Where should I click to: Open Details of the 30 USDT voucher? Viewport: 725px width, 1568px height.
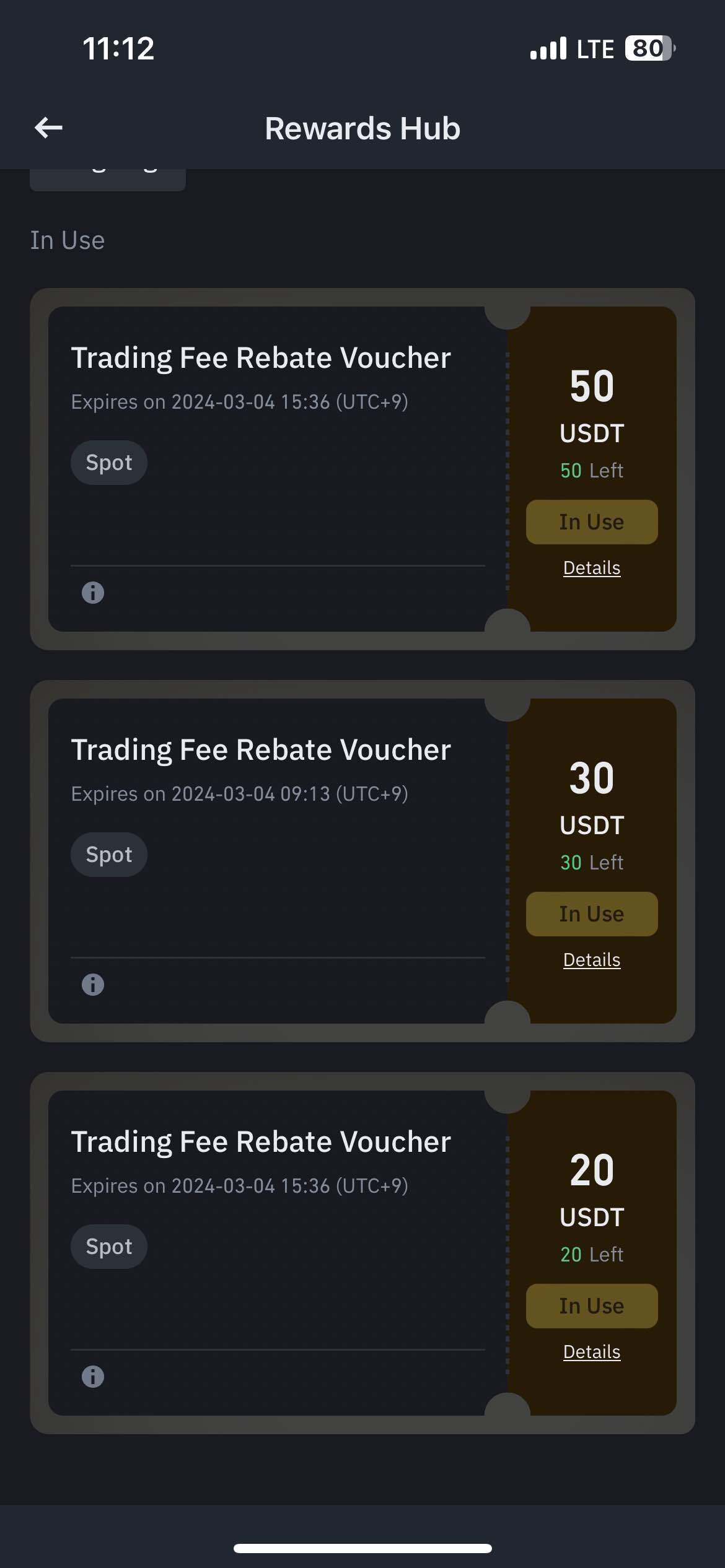[591, 959]
